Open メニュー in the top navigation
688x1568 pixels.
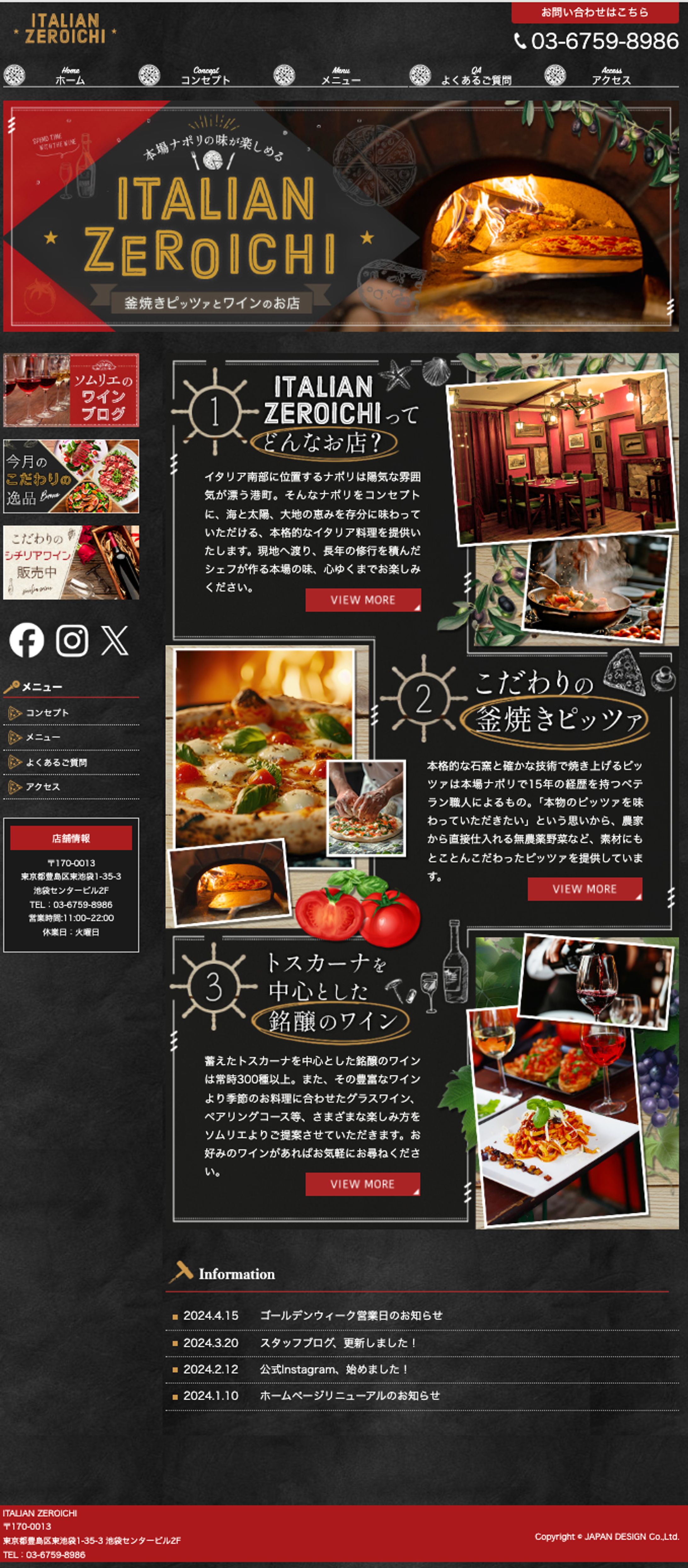click(x=340, y=76)
